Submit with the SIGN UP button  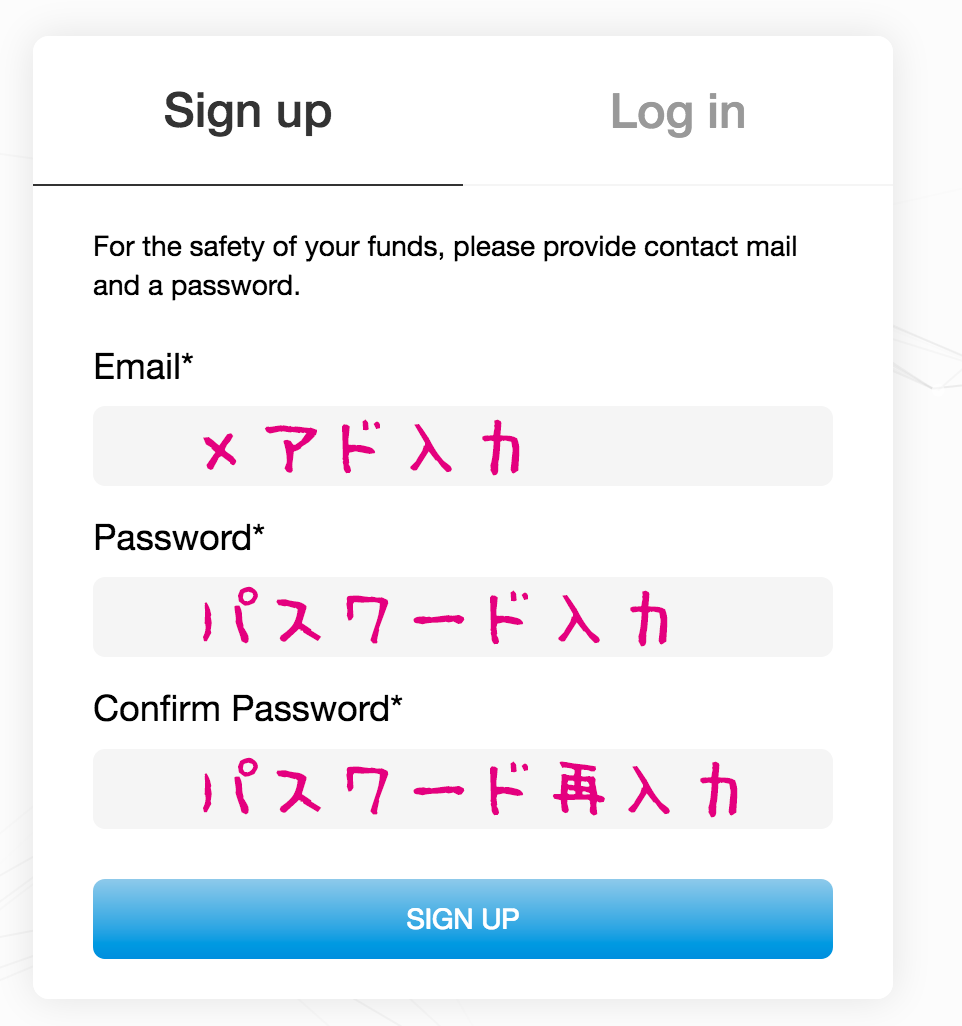tap(462, 919)
